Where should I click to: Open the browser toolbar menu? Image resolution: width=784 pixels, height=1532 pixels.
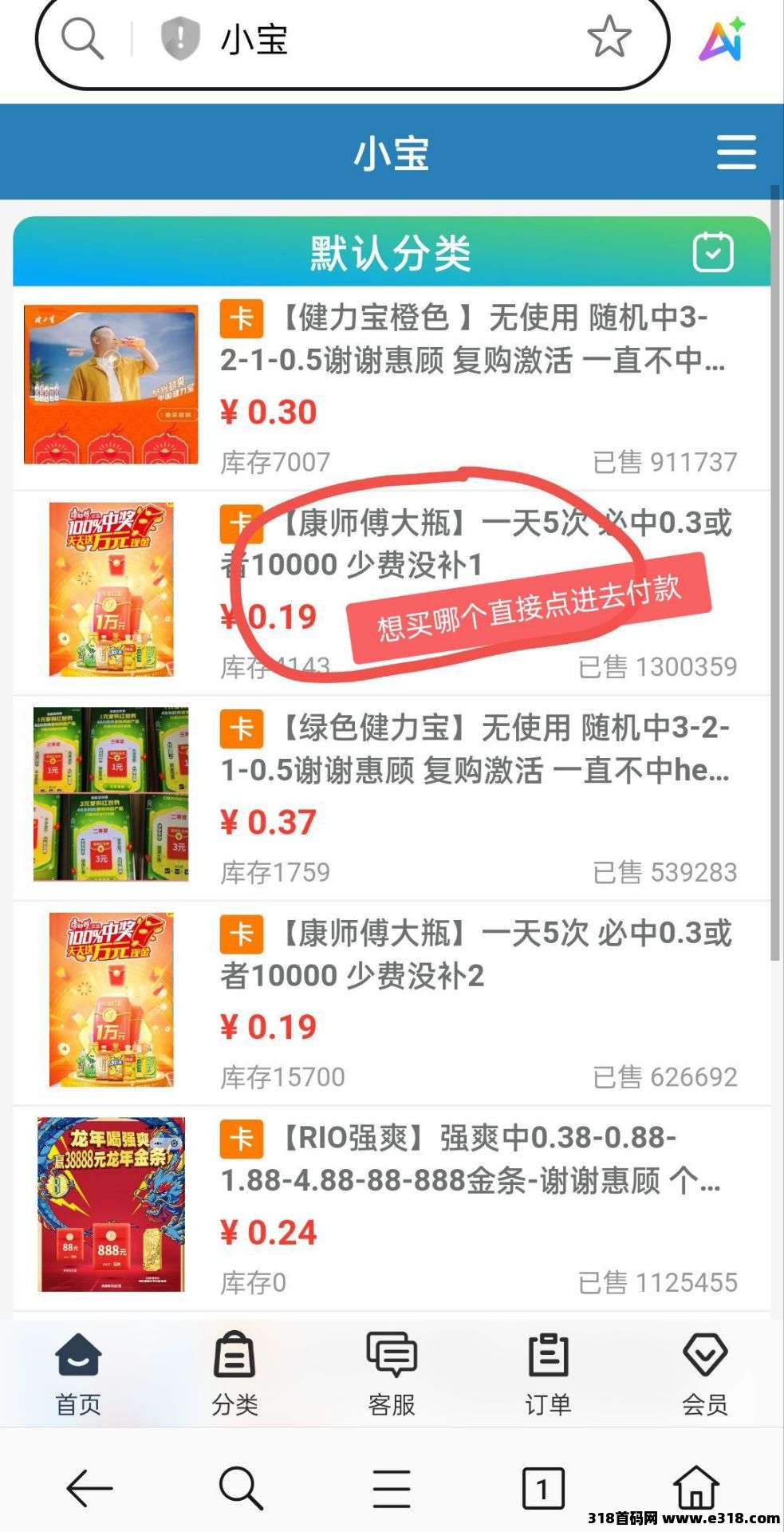(392, 1489)
